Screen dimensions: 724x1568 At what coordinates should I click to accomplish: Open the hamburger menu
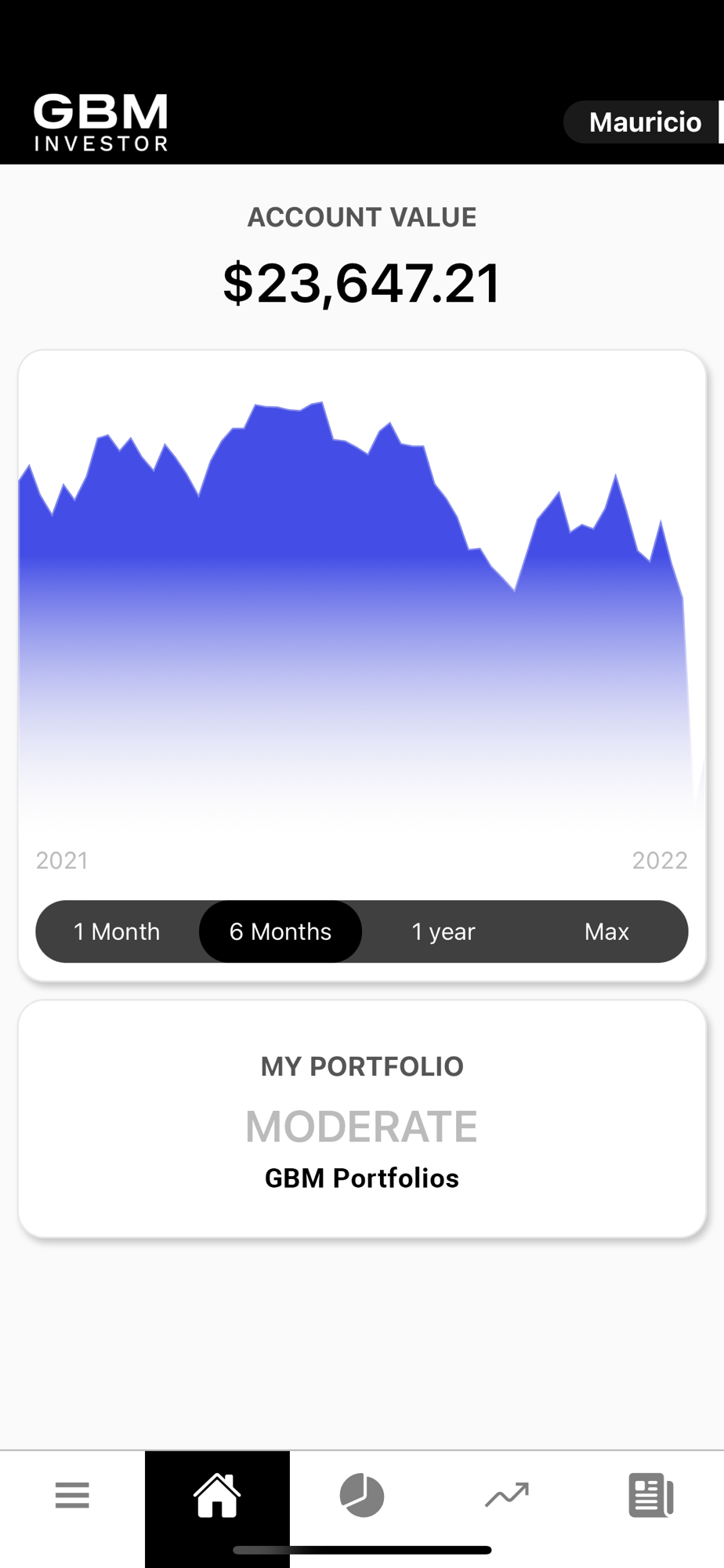72,1496
